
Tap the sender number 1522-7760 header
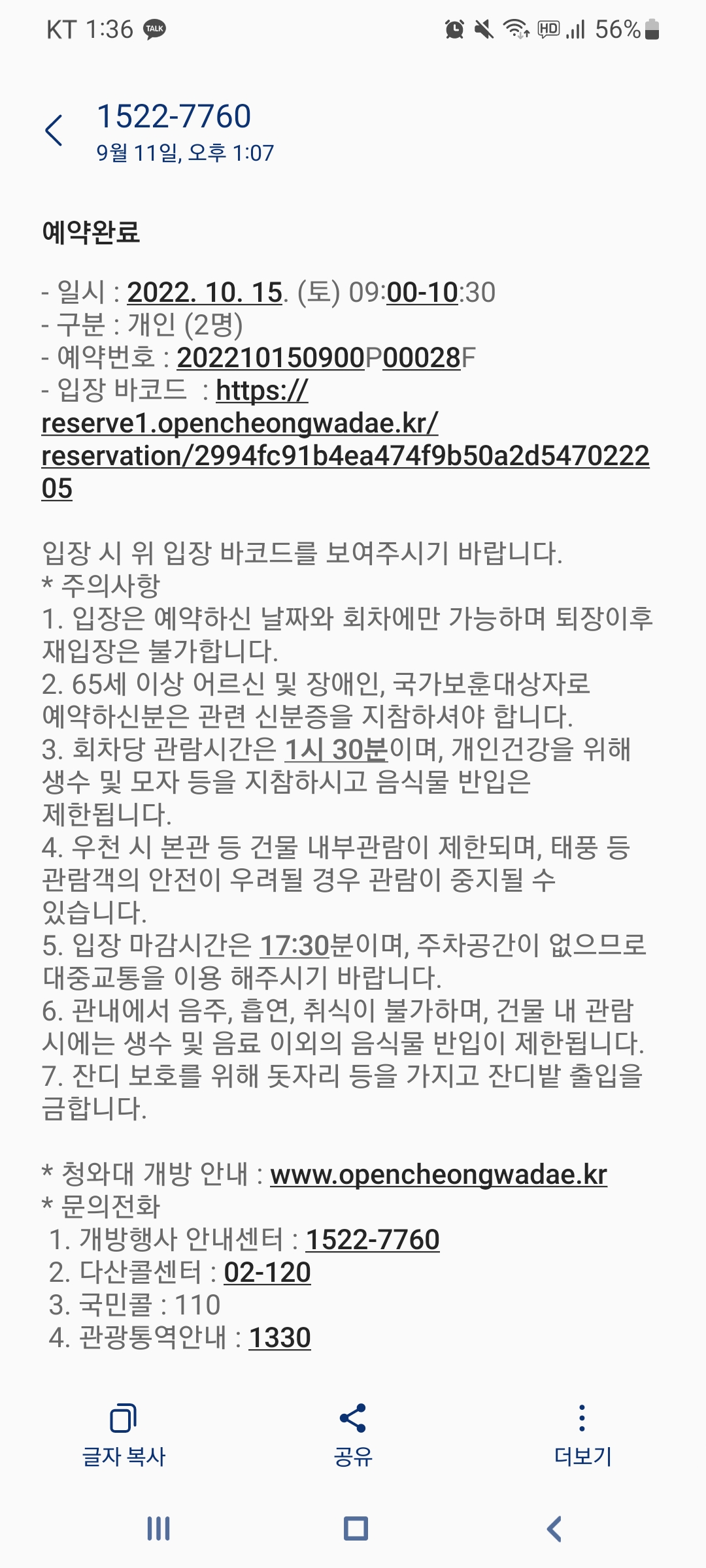[x=175, y=116]
